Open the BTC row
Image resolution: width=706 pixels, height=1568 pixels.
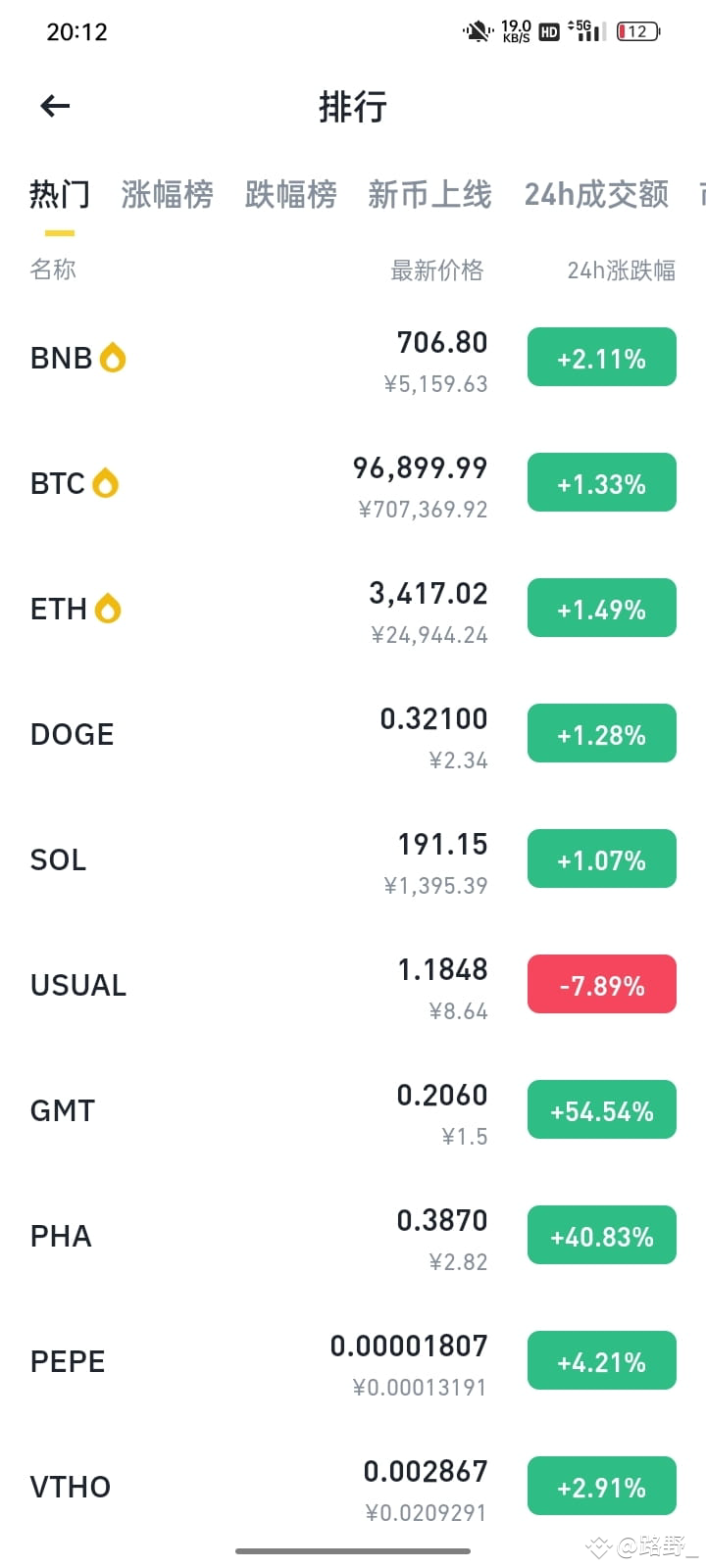pos(353,484)
